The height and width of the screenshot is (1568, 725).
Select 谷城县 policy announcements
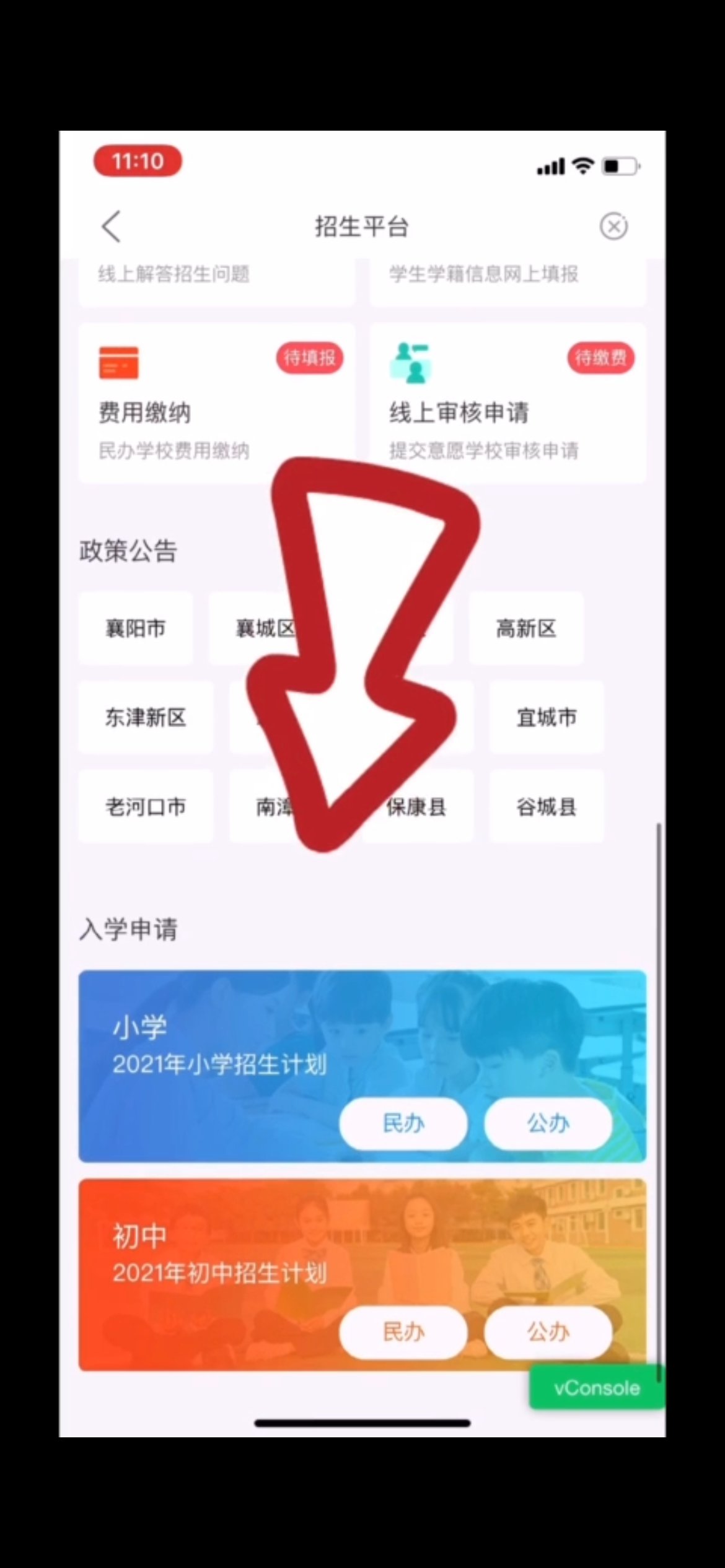pos(546,806)
